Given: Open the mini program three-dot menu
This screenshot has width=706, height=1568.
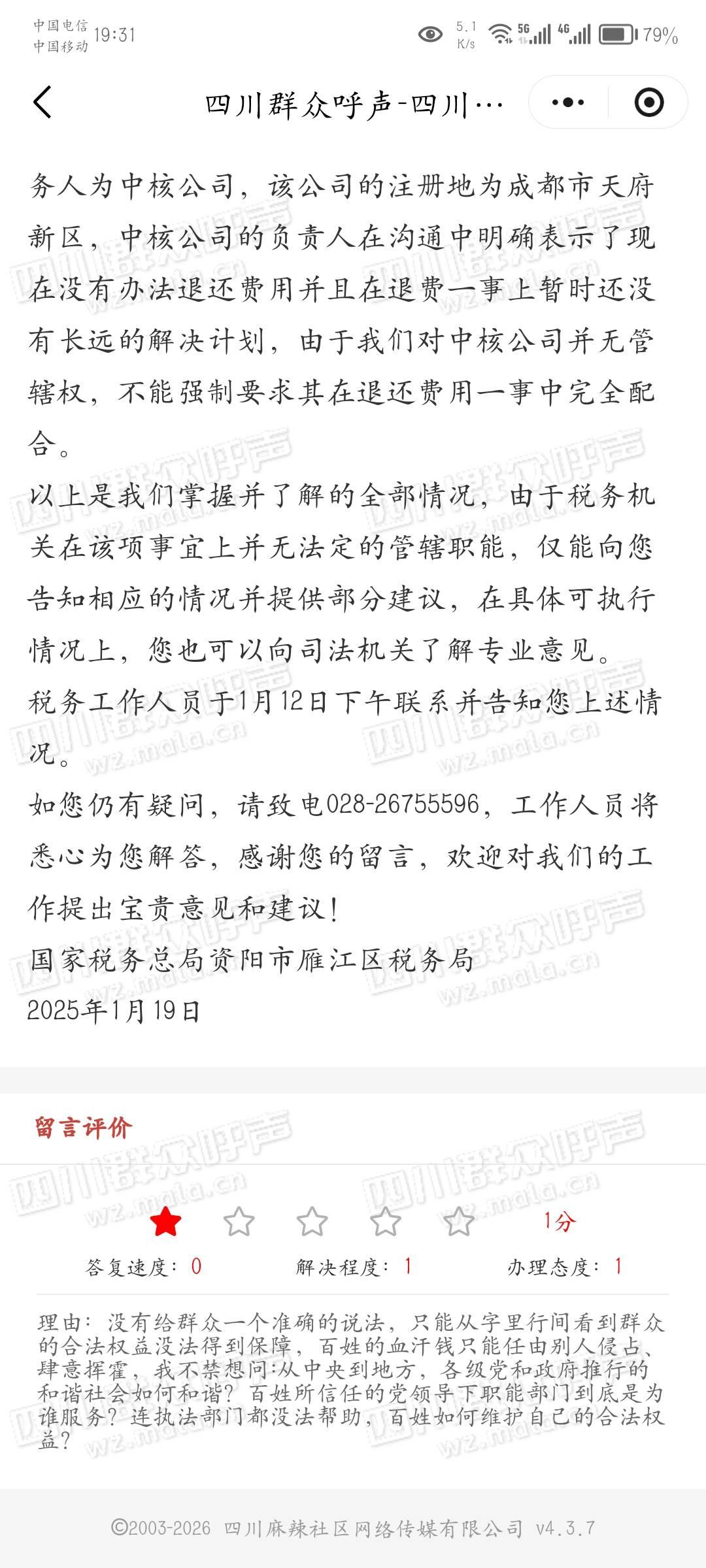Looking at the screenshot, I should (567, 103).
